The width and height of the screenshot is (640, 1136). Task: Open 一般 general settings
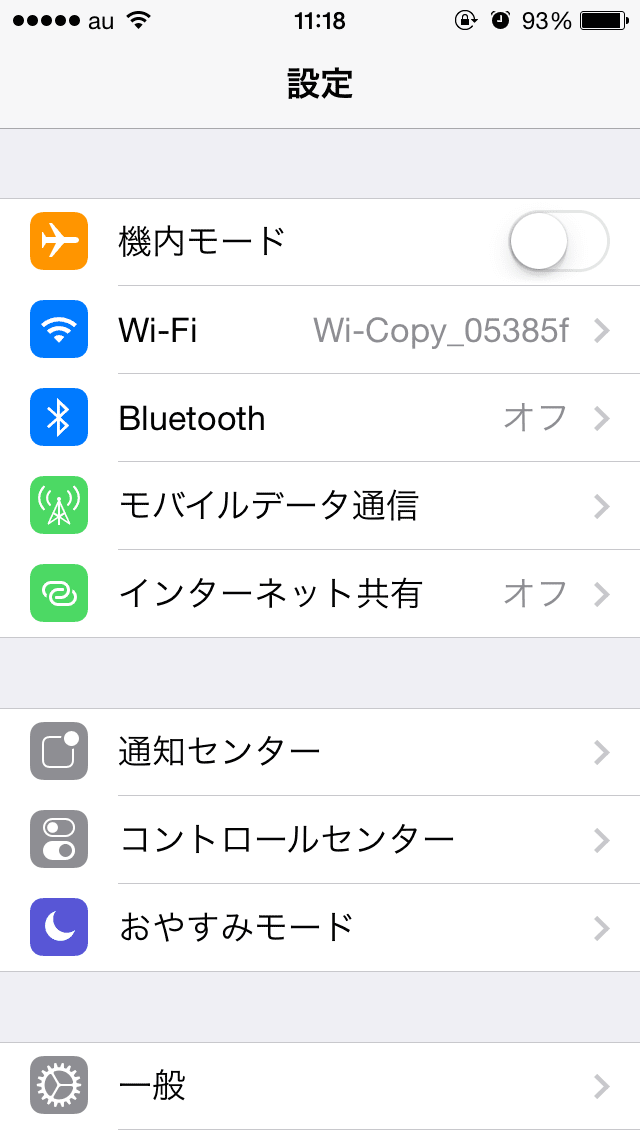click(320, 1087)
